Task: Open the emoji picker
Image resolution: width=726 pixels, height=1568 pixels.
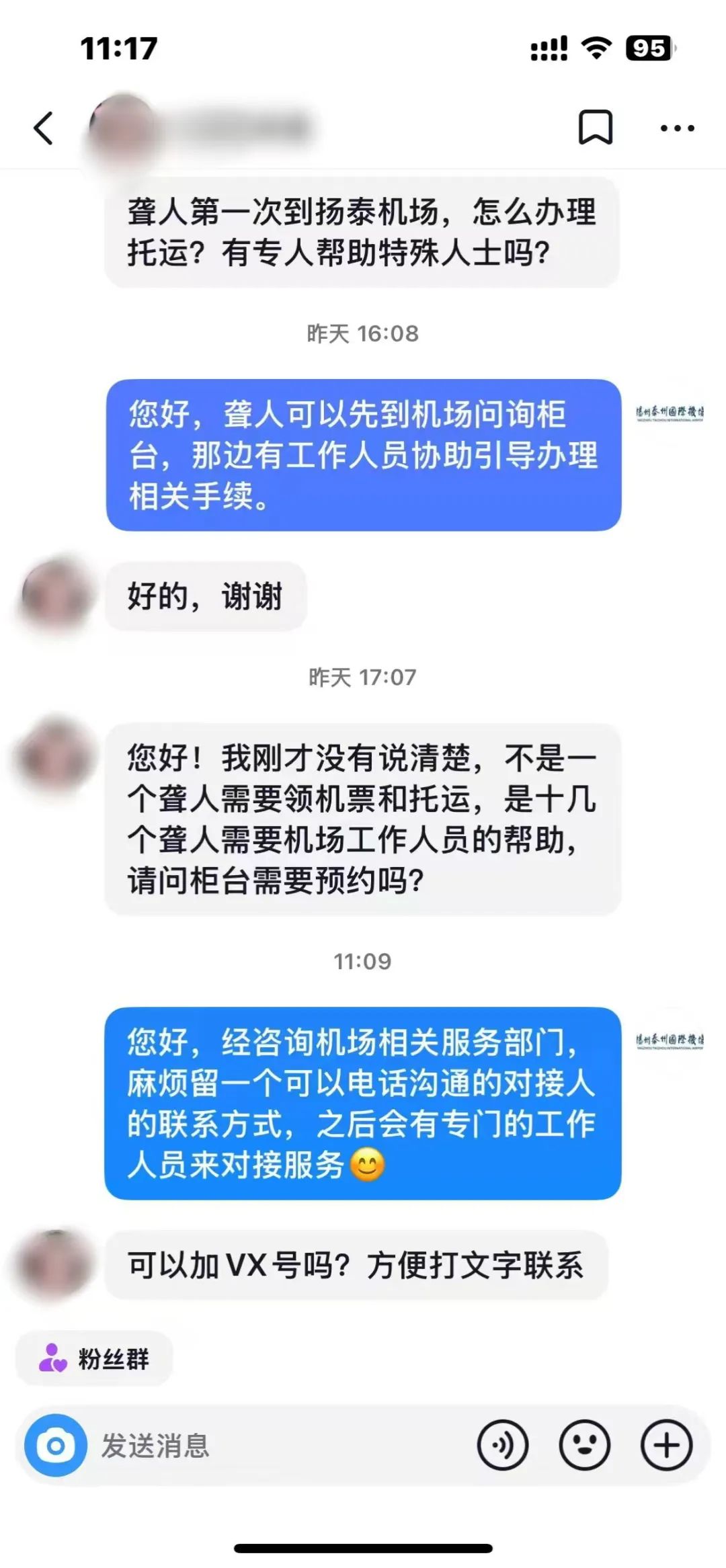Action: tap(584, 1445)
